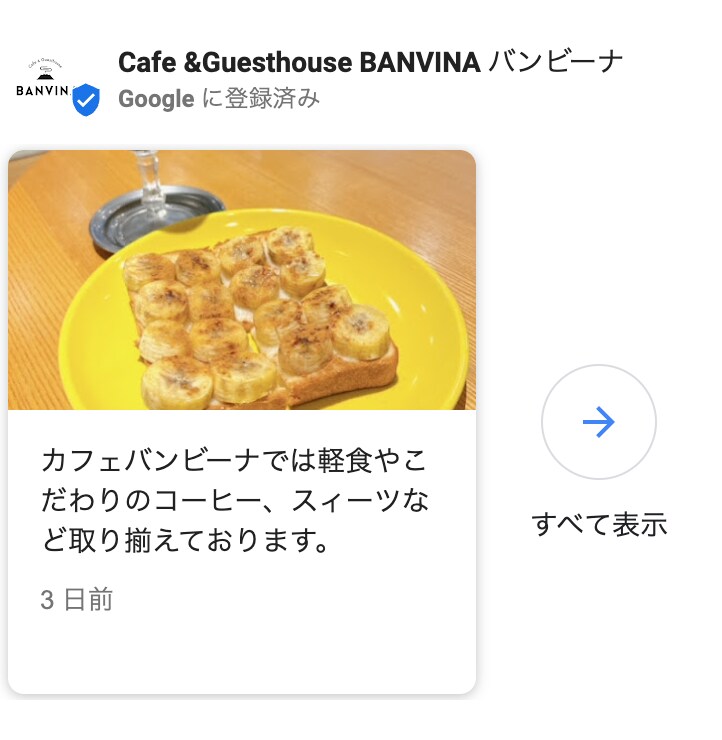Screen dimensions: 722x740
Task: Tap the すべて表示 arrow button
Action: coord(598,423)
